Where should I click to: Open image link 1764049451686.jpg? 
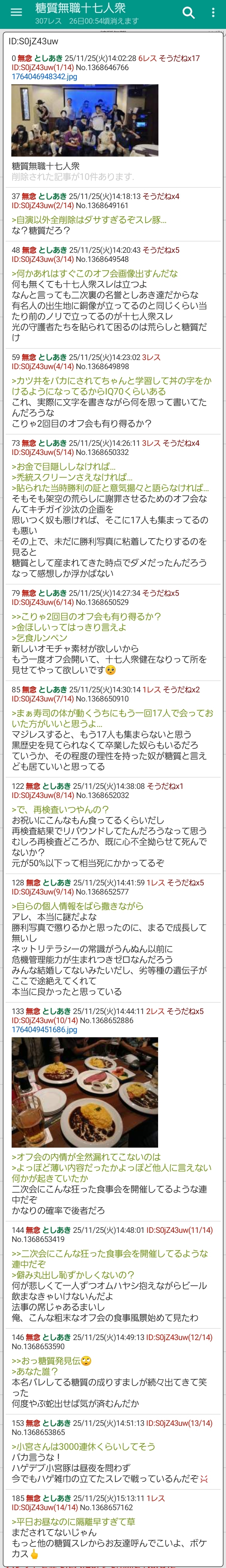44,1030
